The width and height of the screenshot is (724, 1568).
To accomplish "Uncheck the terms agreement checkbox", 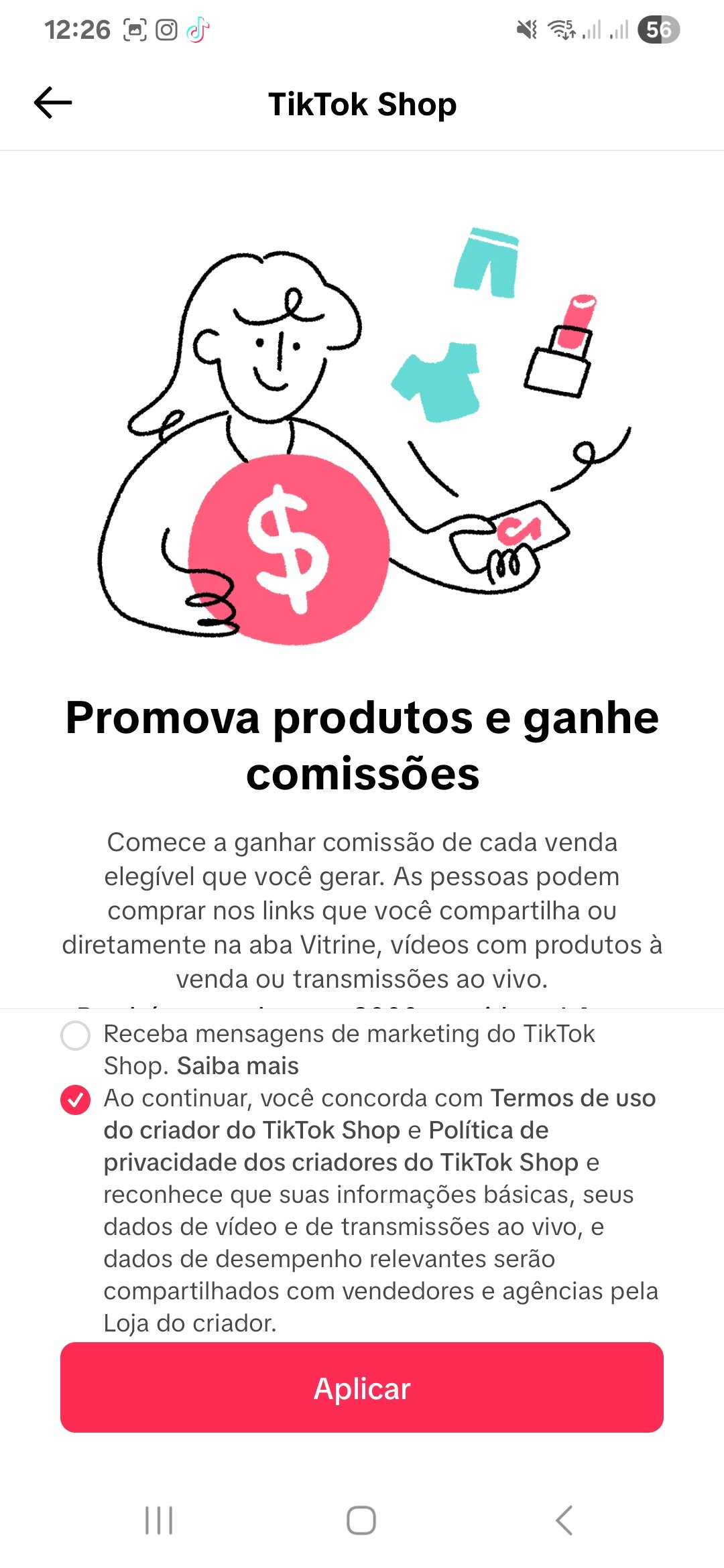I will [75, 1100].
